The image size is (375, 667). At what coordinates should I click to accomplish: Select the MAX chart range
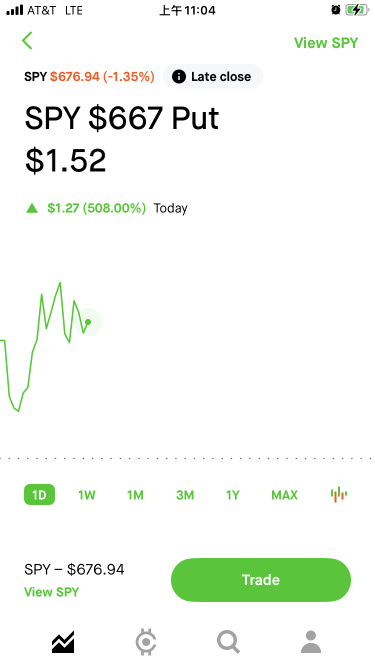click(284, 495)
